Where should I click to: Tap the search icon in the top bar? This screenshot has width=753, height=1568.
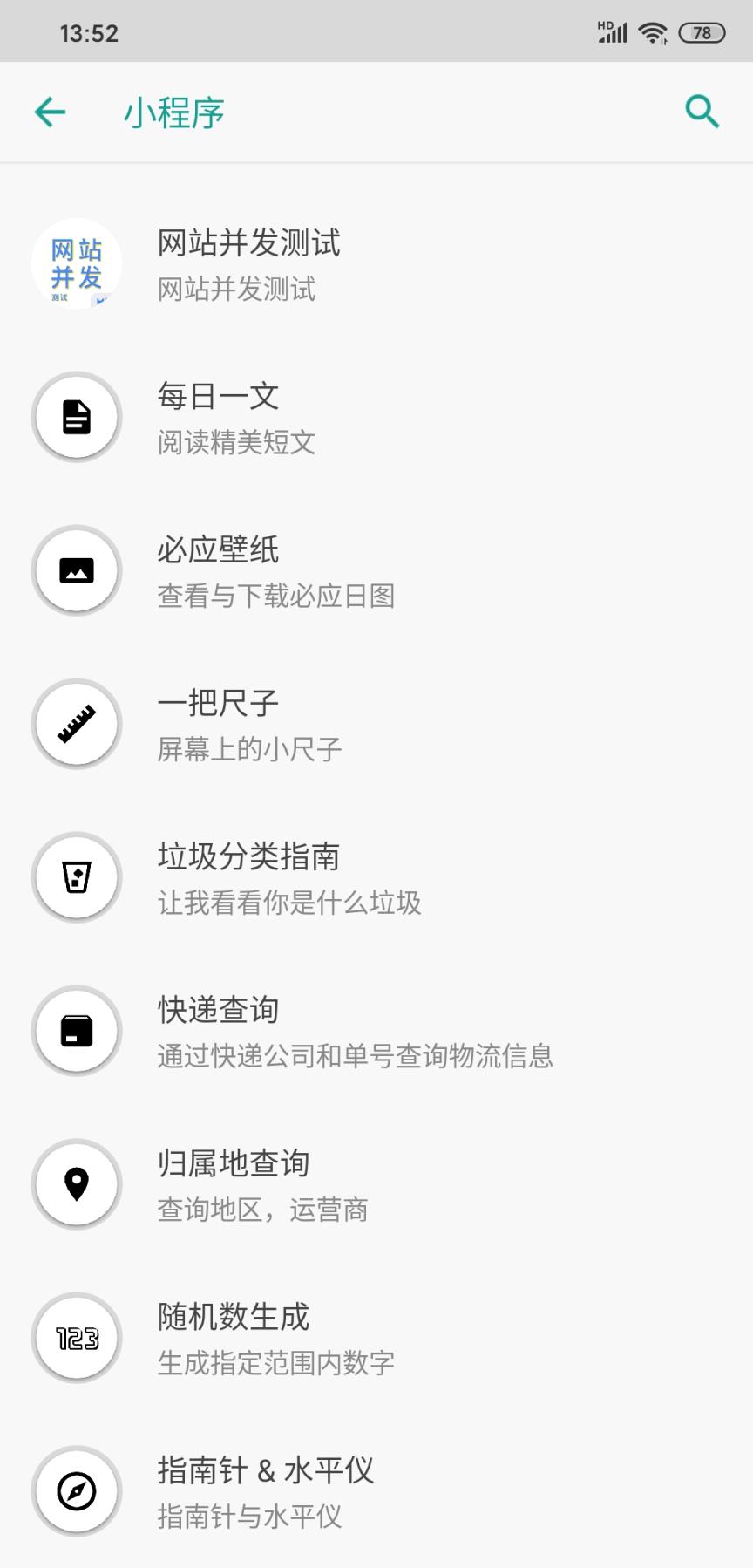click(702, 112)
